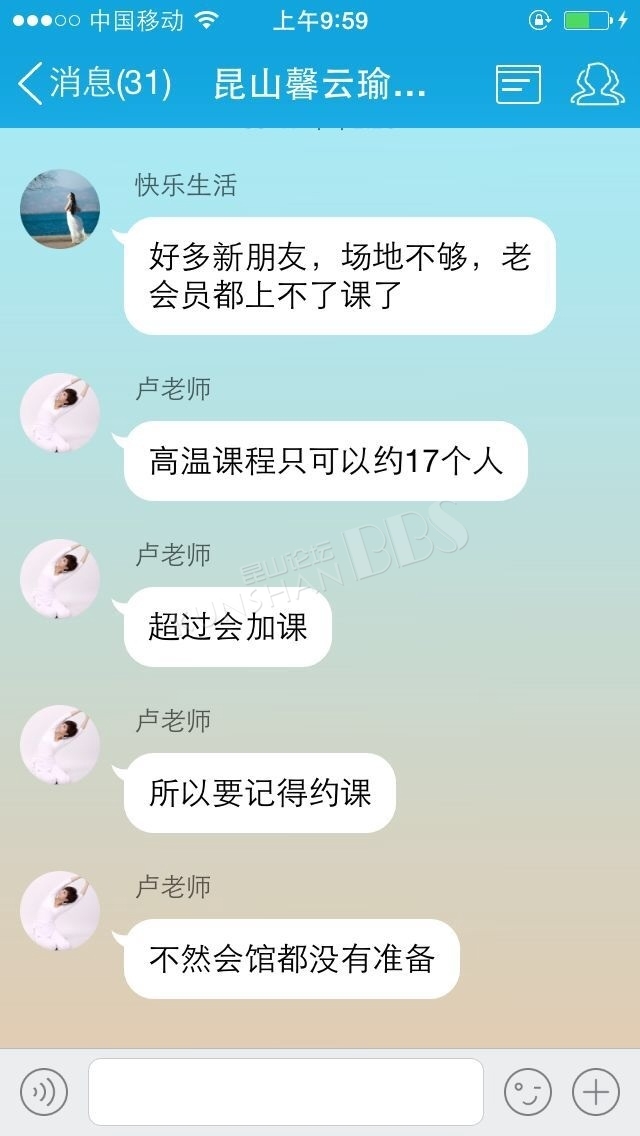Image resolution: width=640 pixels, height=1136 pixels.
Task: Focus the message text field
Action: tap(286, 1092)
